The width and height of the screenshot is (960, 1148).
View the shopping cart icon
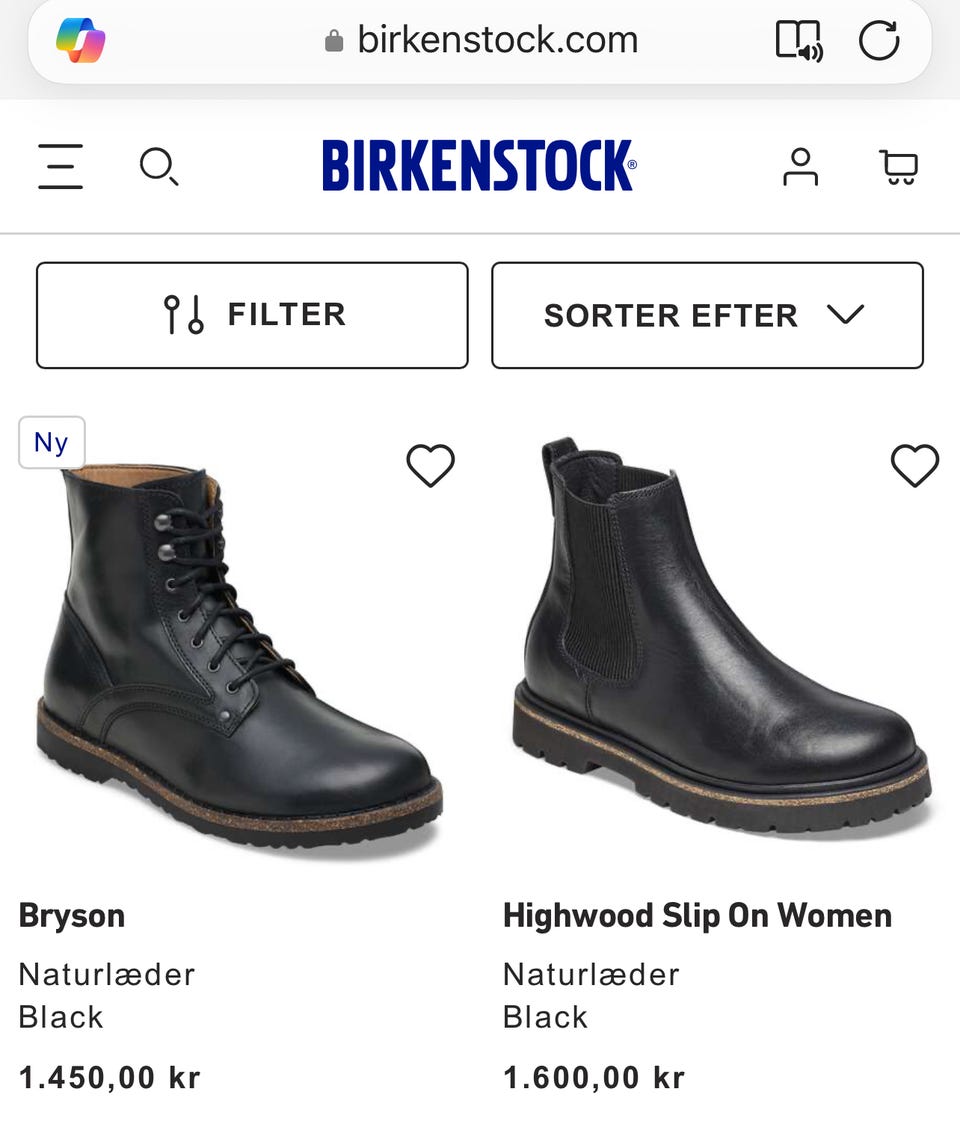coord(899,167)
